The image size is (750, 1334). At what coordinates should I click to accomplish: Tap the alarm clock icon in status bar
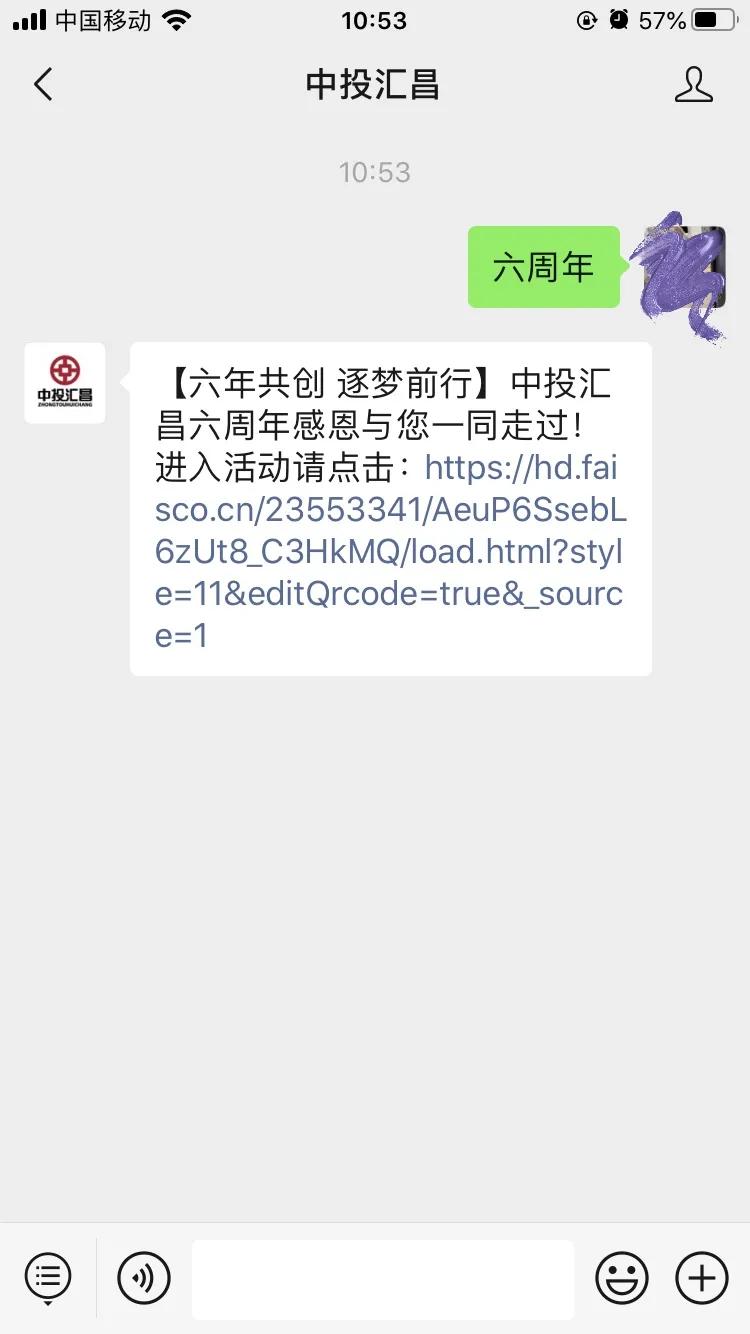620,20
